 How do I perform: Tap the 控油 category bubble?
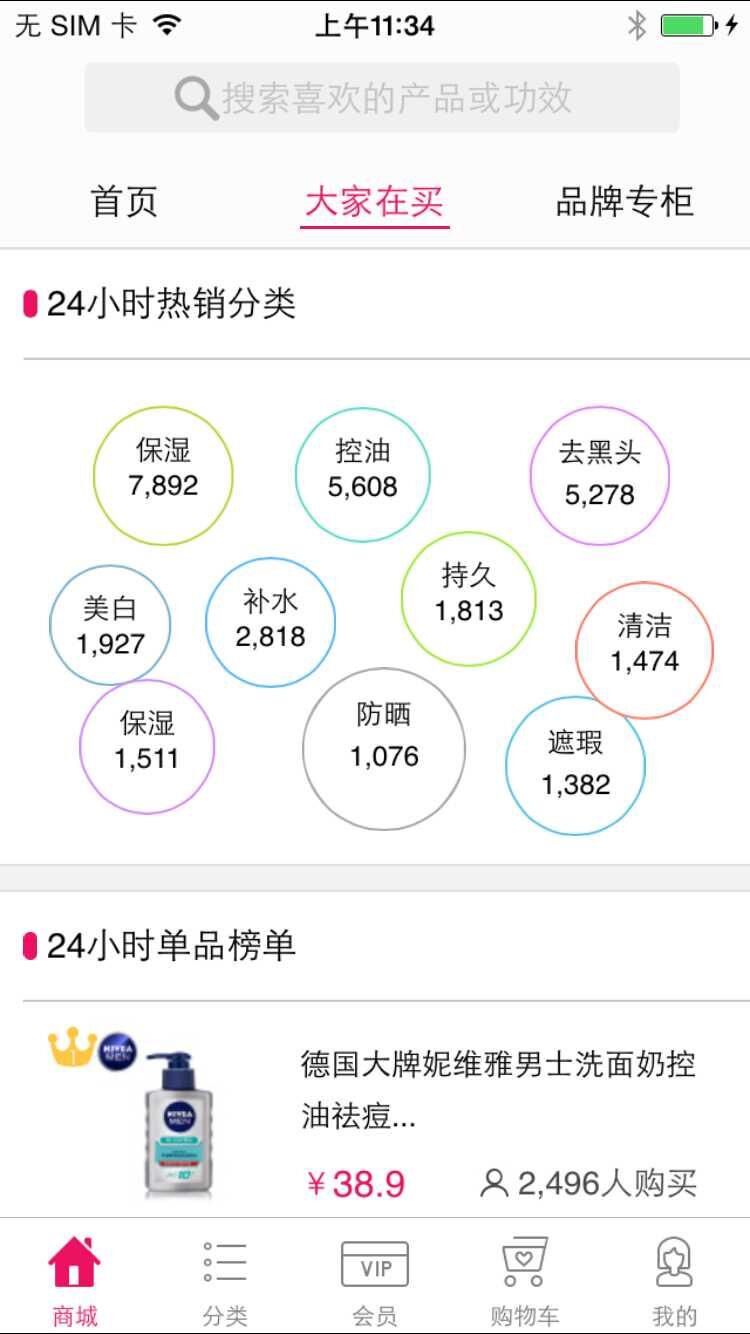point(362,475)
